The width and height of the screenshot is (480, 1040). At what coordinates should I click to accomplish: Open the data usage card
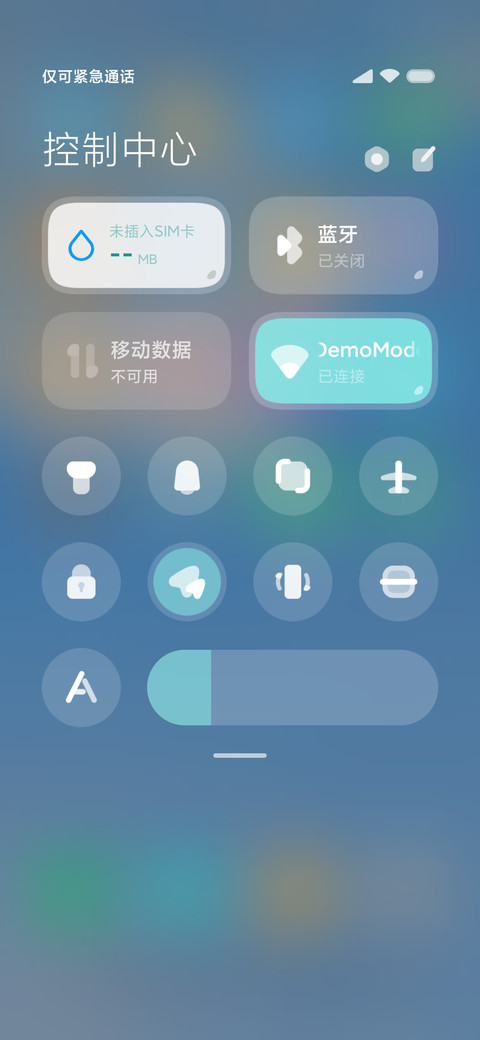coord(137,245)
